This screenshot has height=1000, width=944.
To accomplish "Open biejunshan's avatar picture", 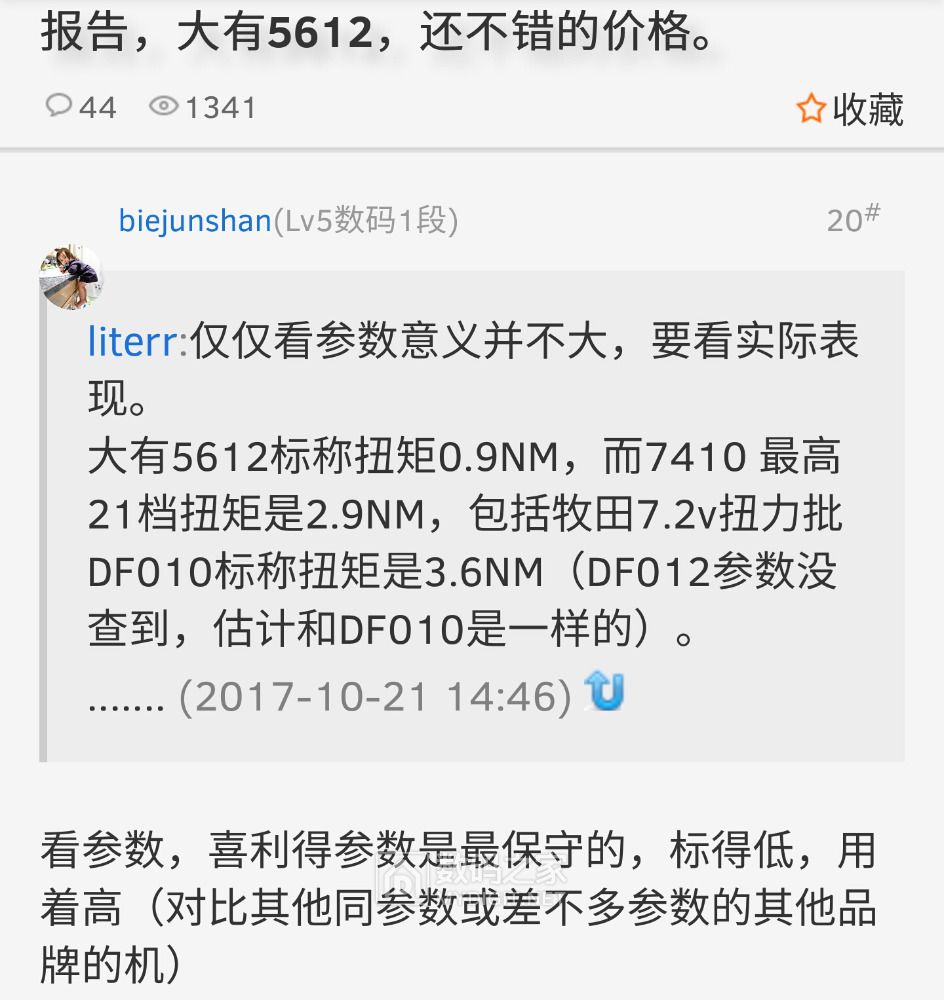I will (70, 277).
